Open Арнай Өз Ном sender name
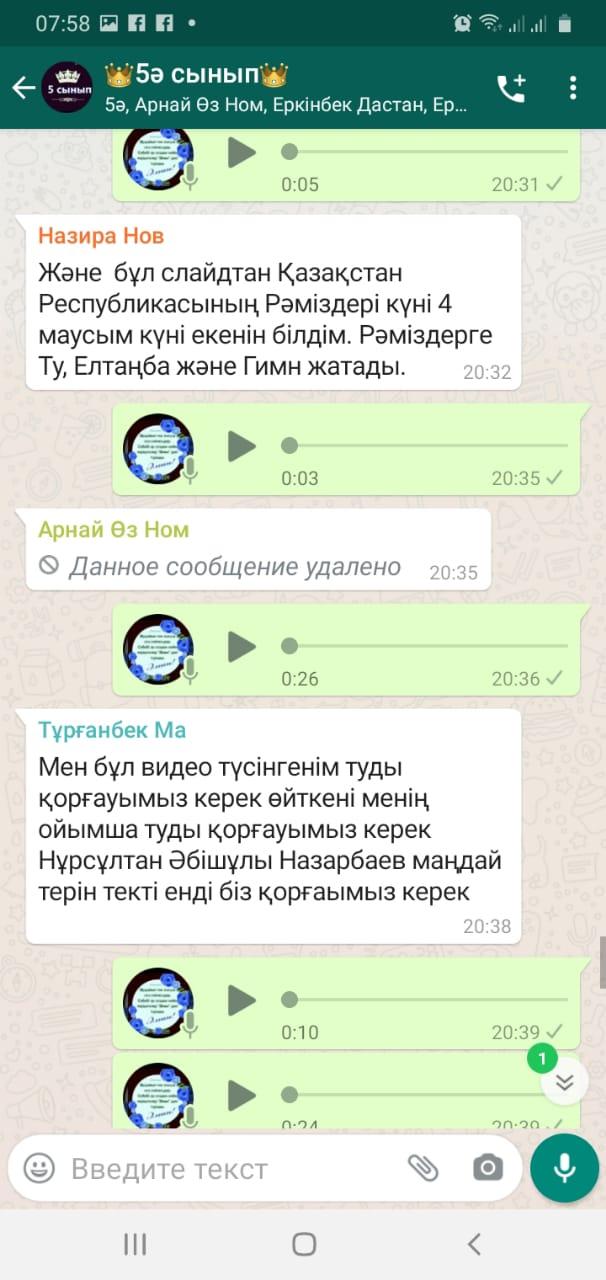The image size is (606, 1280). tap(113, 529)
